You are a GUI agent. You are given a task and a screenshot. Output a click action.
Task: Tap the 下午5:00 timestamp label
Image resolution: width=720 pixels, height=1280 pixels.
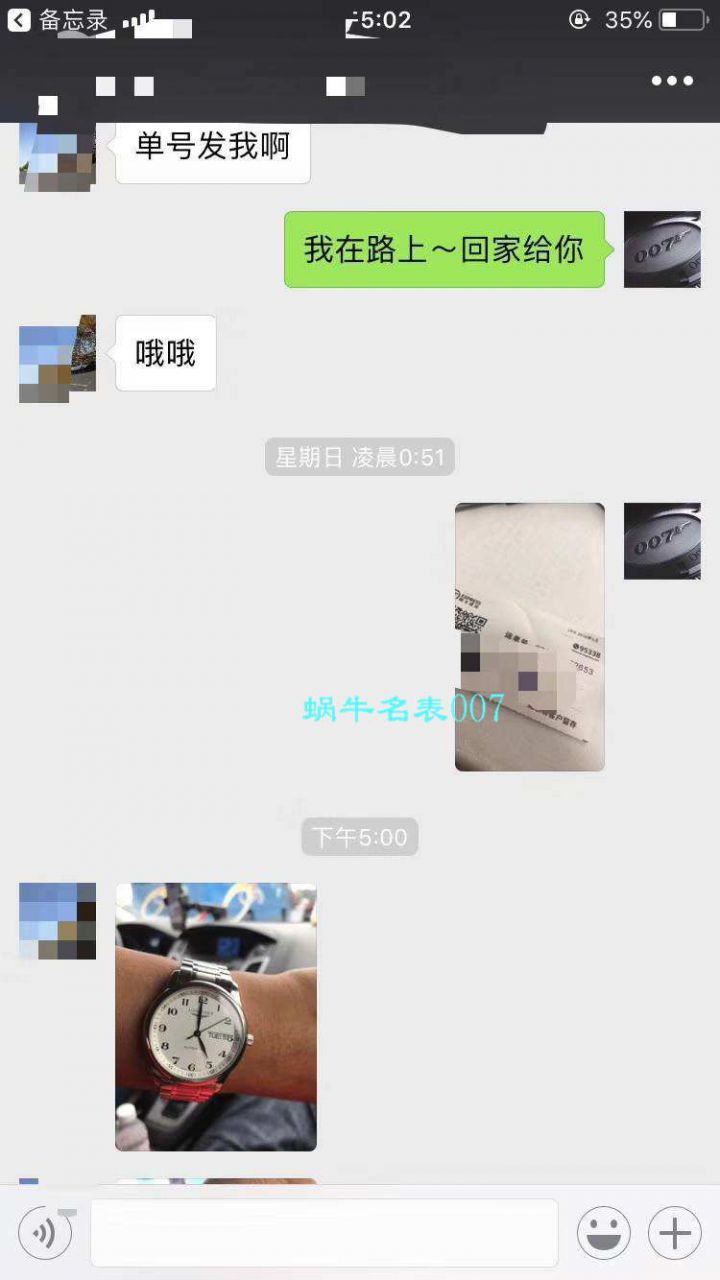360,838
